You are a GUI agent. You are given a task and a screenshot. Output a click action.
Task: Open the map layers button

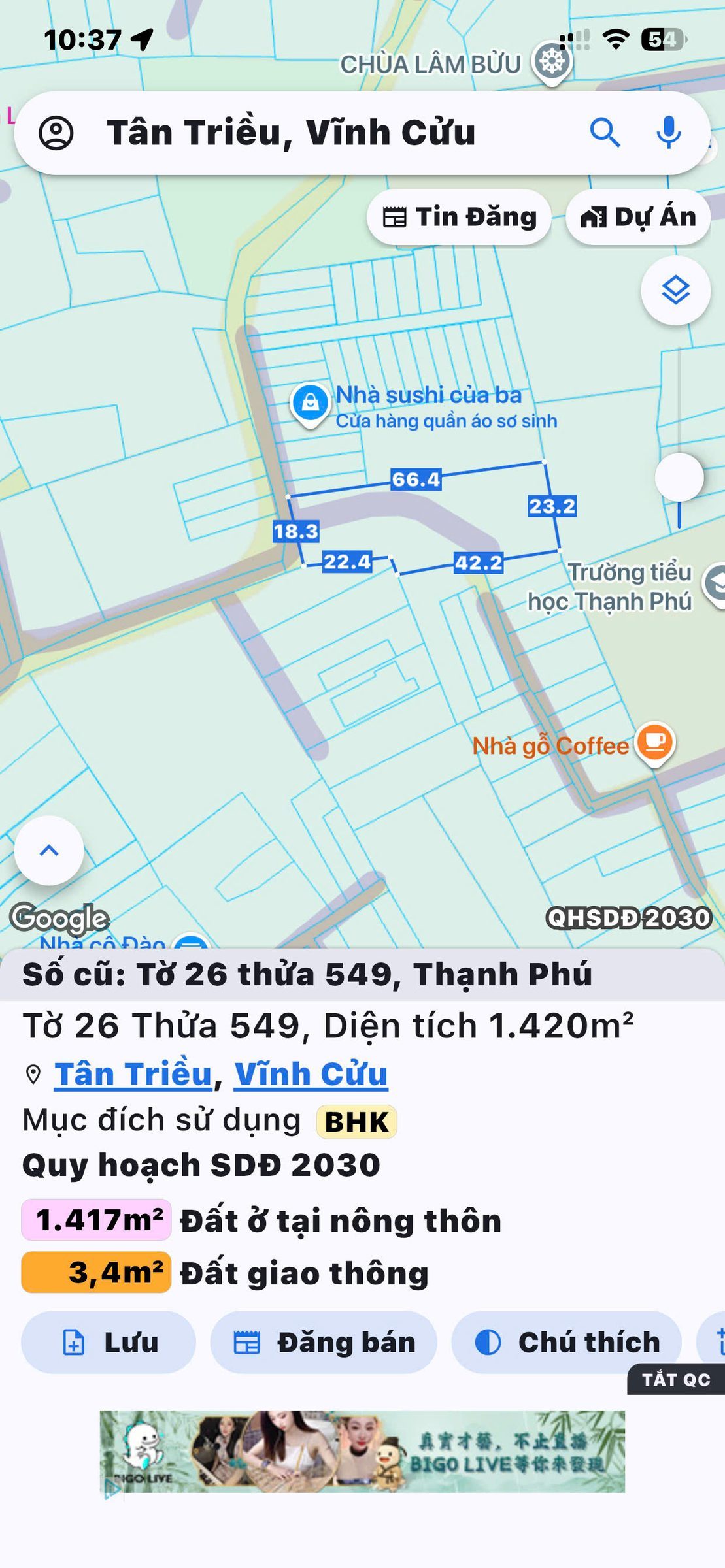point(675,290)
